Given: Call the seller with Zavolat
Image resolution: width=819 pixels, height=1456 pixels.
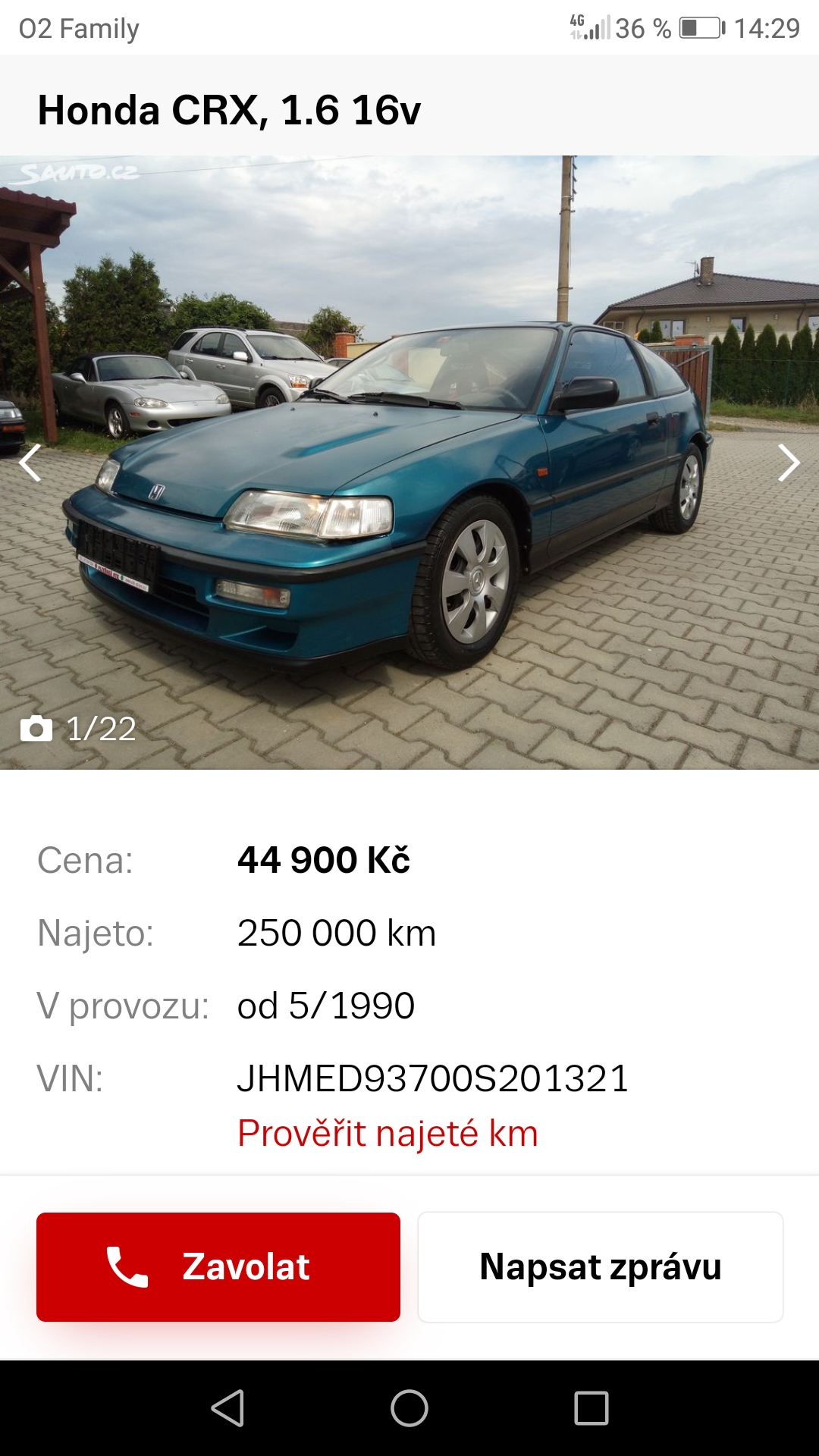Looking at the screenshot, I should point(218,1267).
